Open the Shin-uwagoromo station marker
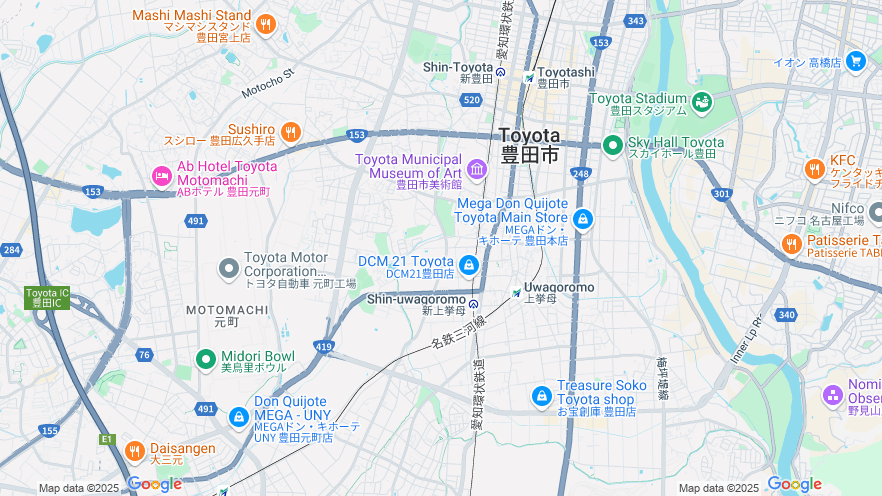 point(473,304)
